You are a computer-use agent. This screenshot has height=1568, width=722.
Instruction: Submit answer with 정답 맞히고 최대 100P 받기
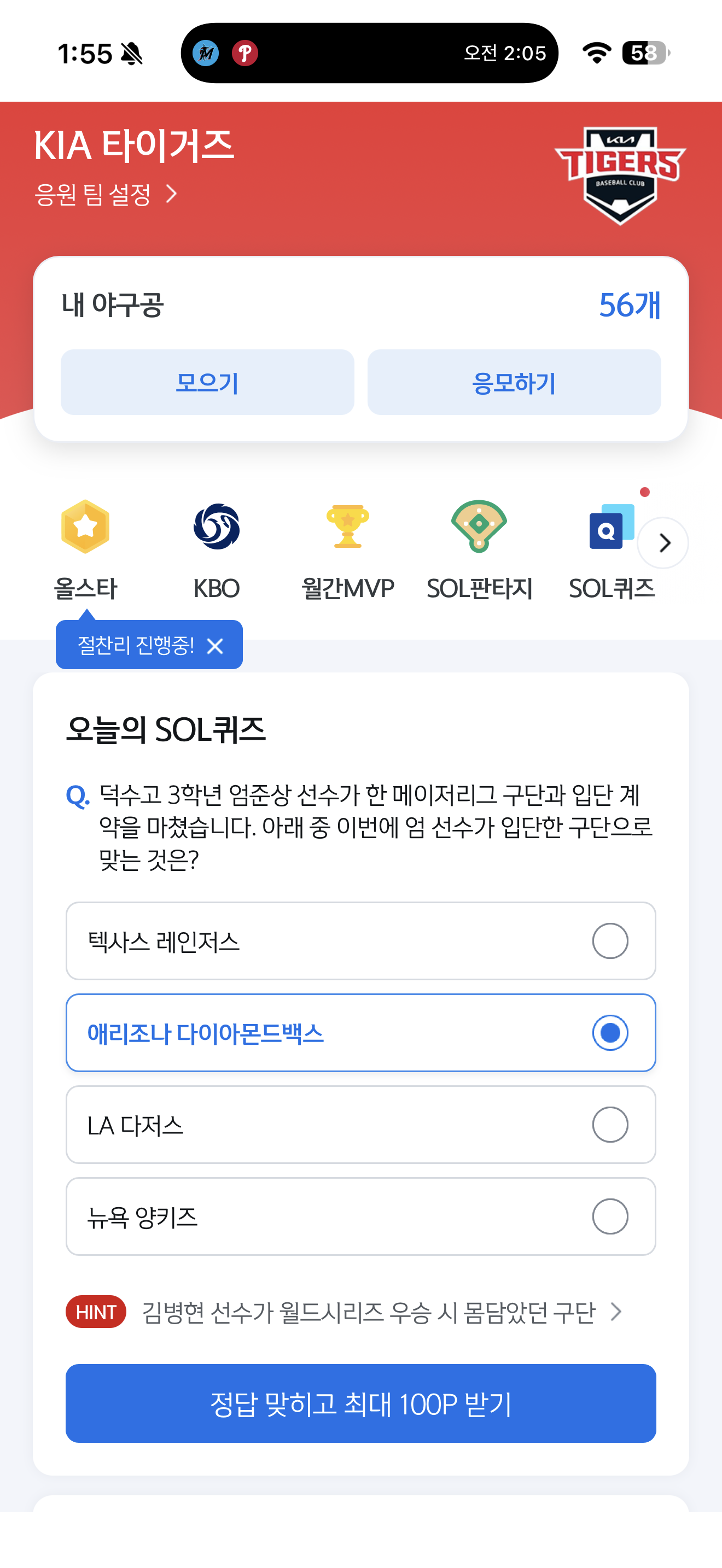pyautogui.click(x=361, y=1403)
